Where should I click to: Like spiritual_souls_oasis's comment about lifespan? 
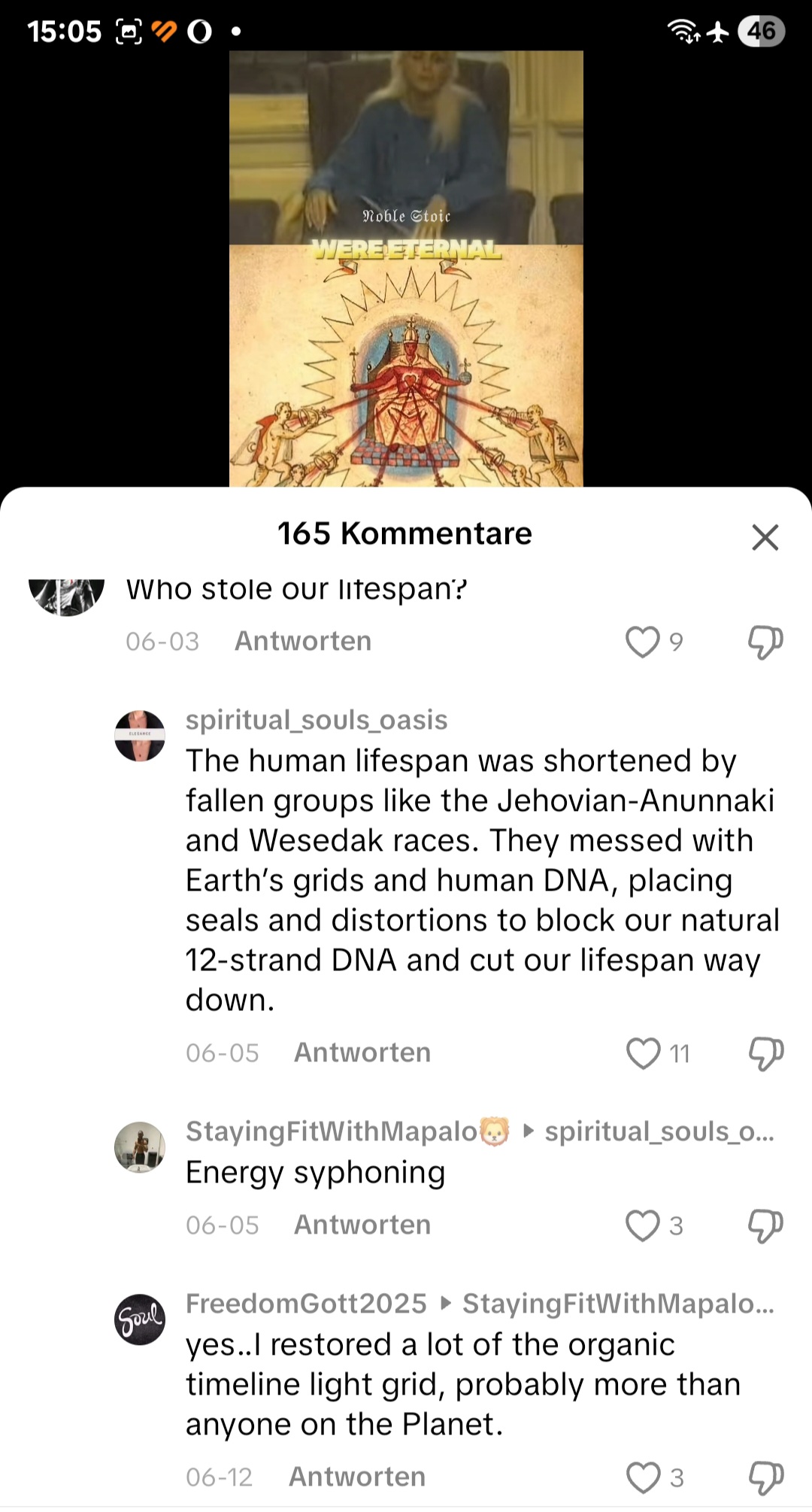[644, 1053]
